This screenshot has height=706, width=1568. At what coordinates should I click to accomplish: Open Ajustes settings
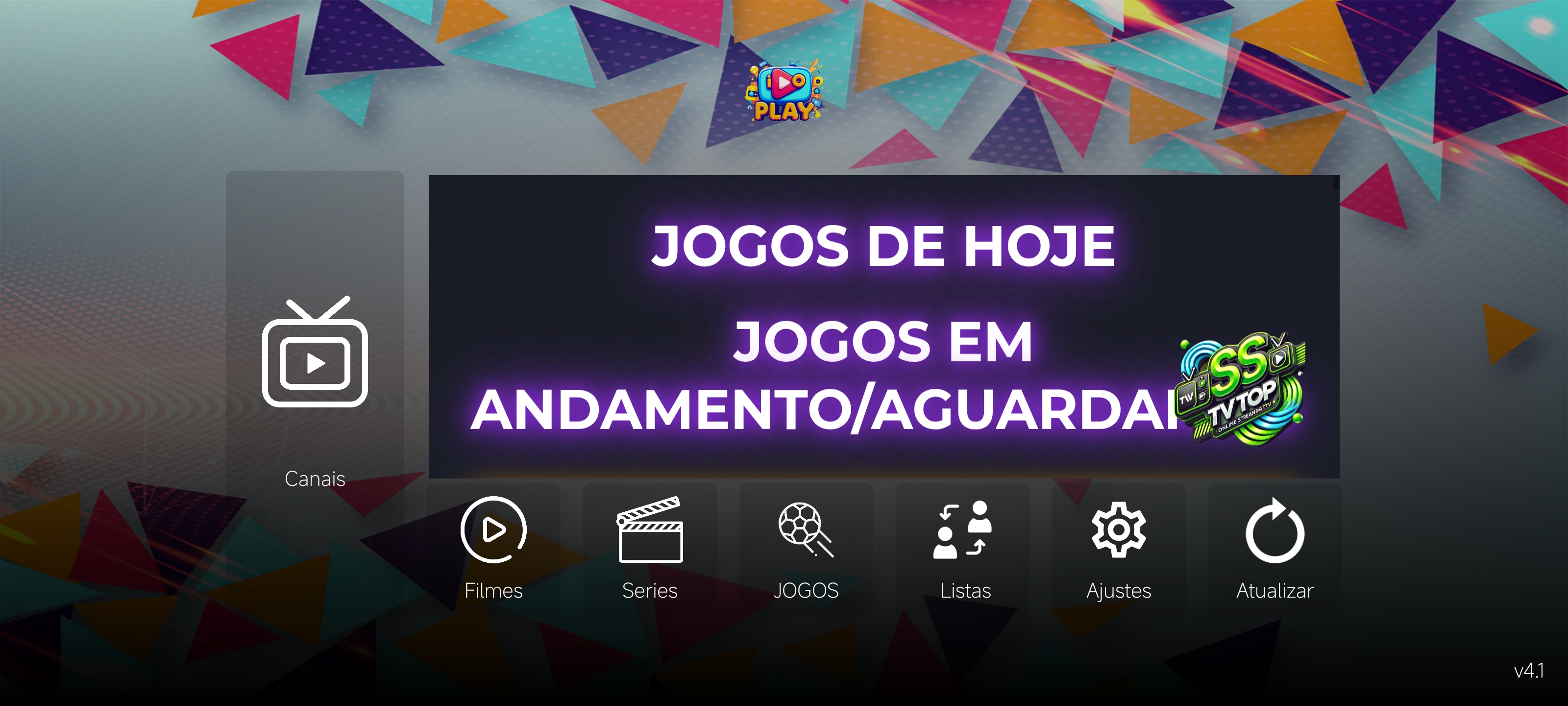tap(1119, 548)
